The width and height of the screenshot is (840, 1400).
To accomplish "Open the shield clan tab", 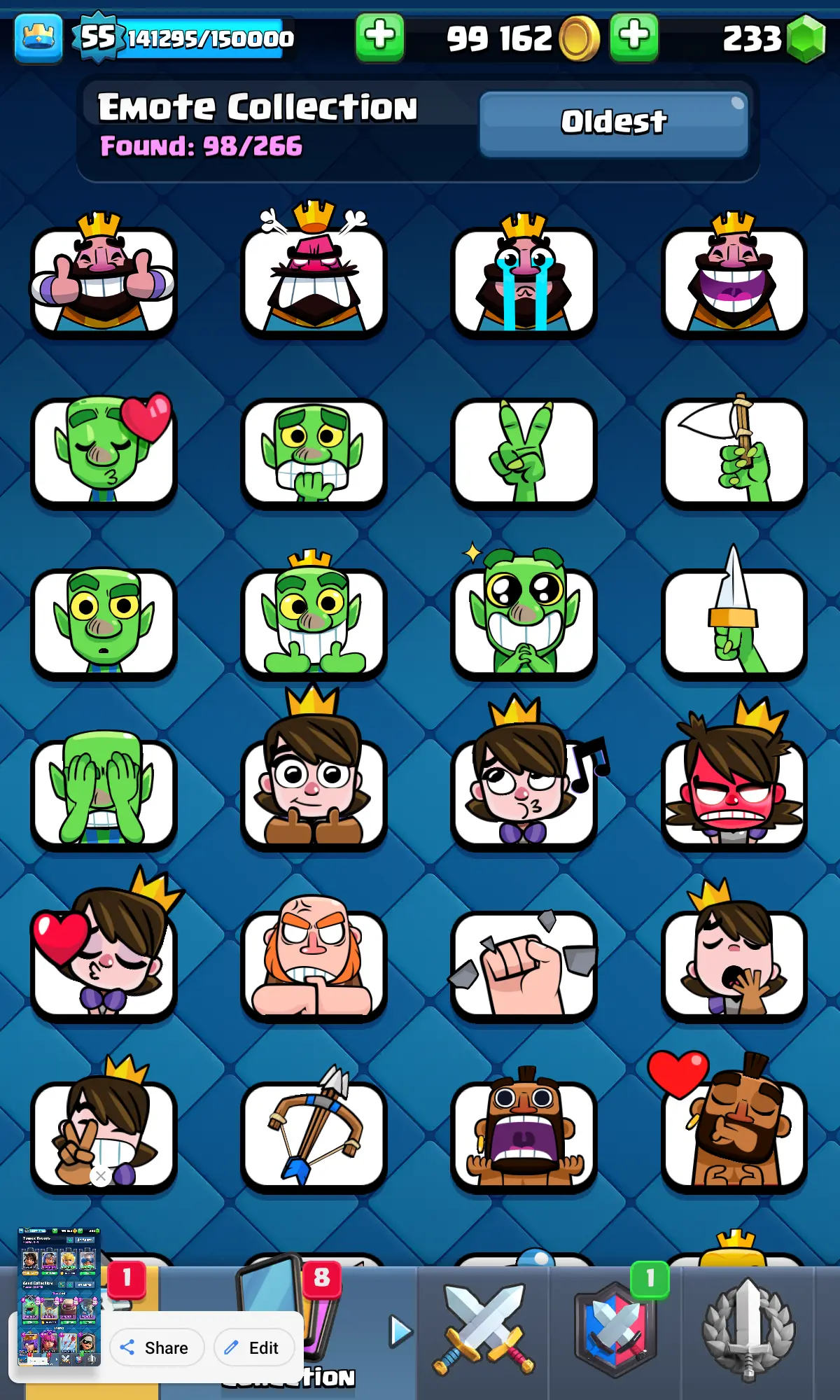I will (615, 1330).
